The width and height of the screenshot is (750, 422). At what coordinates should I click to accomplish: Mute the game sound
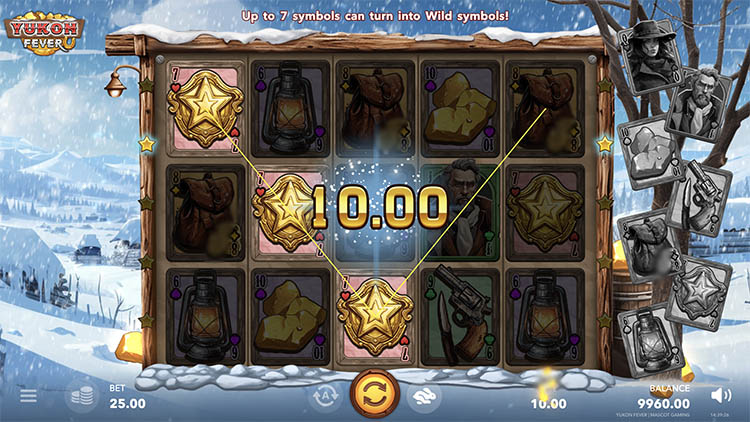(720, 396)
